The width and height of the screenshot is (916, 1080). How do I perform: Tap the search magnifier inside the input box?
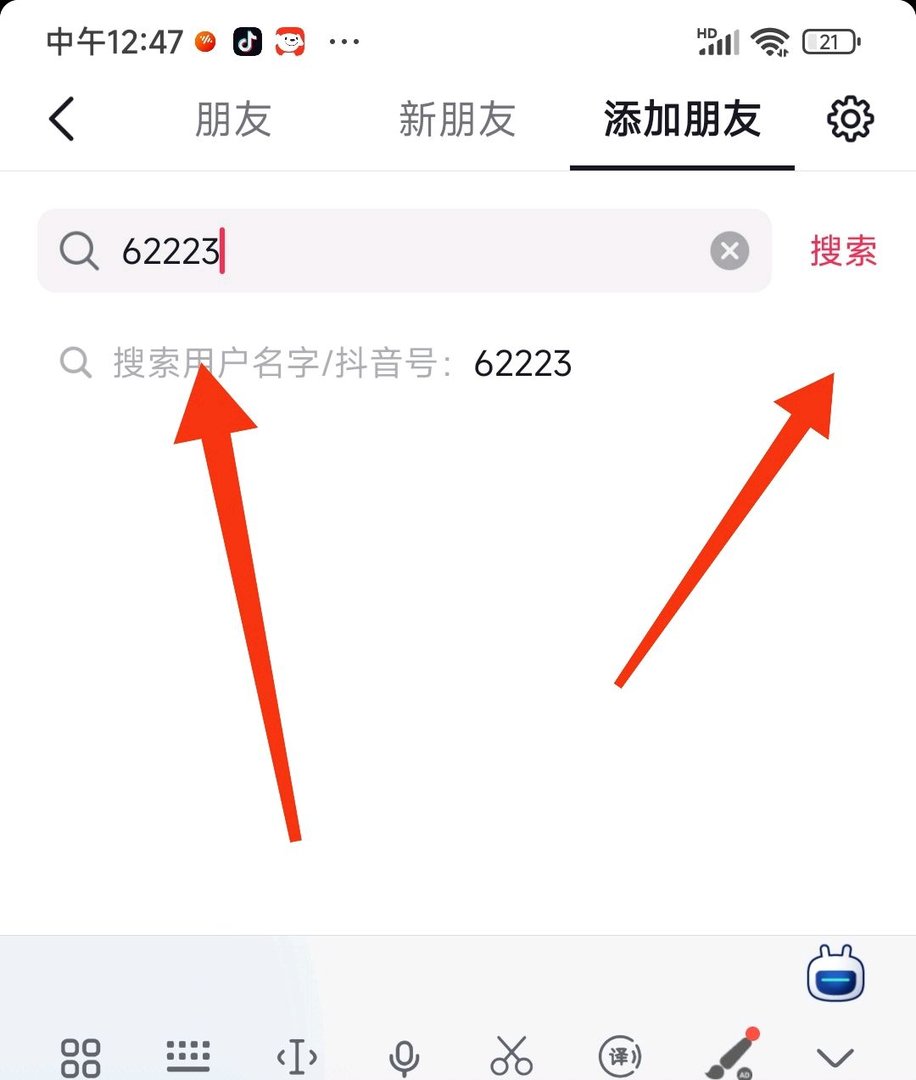78,251
